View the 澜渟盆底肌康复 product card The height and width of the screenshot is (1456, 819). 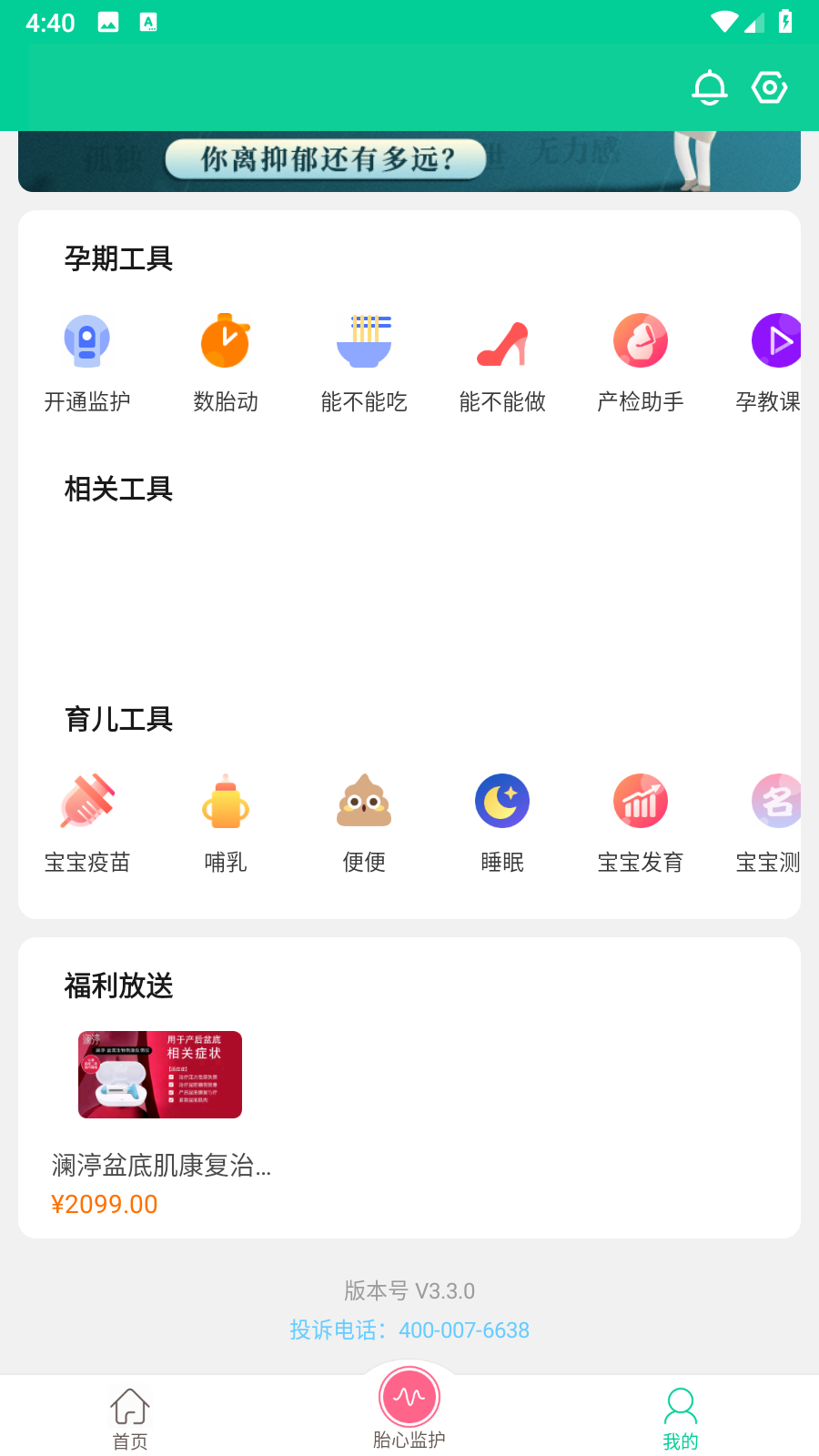161,1121
